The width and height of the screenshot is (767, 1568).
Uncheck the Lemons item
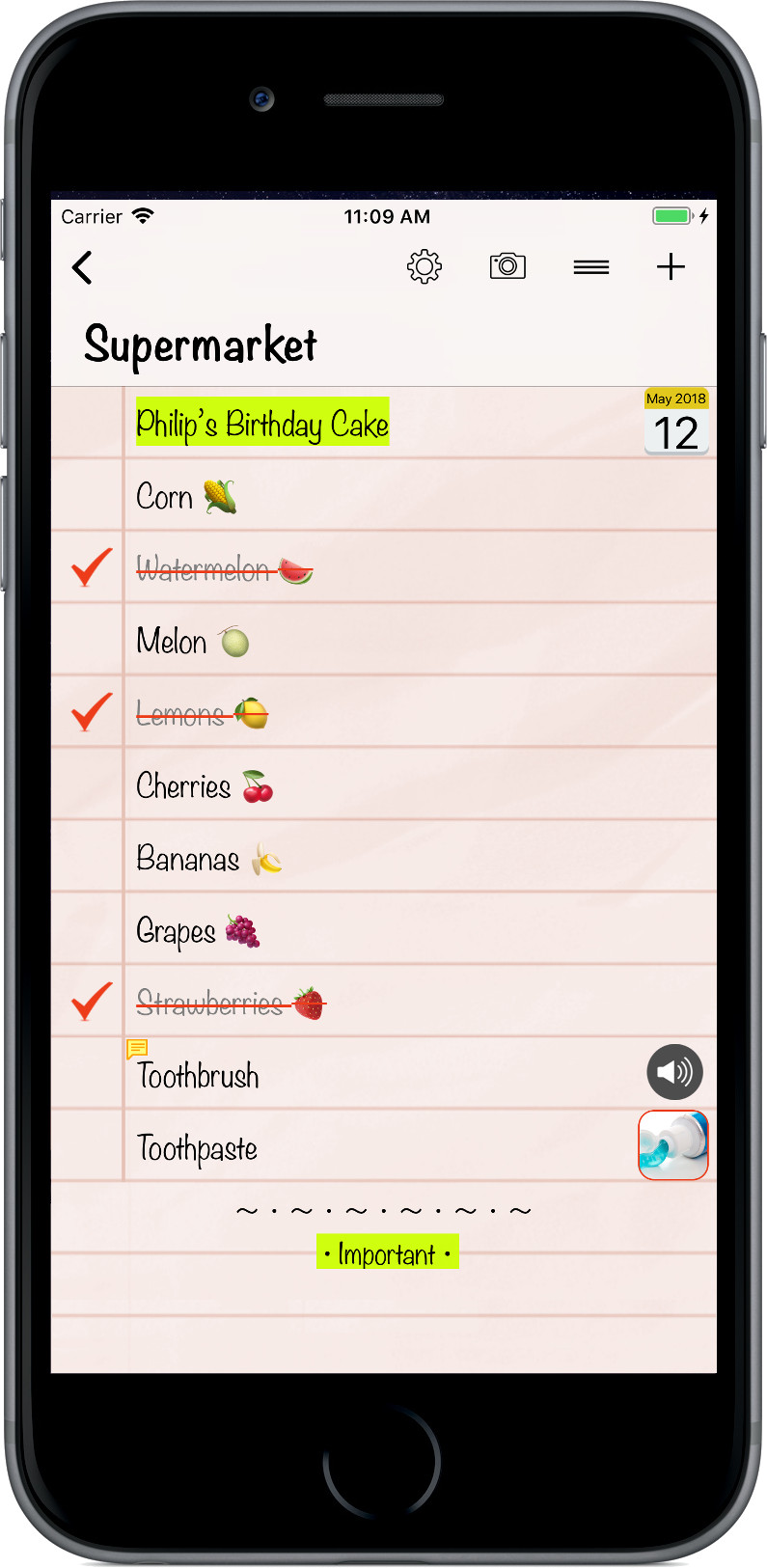point(91,713)
